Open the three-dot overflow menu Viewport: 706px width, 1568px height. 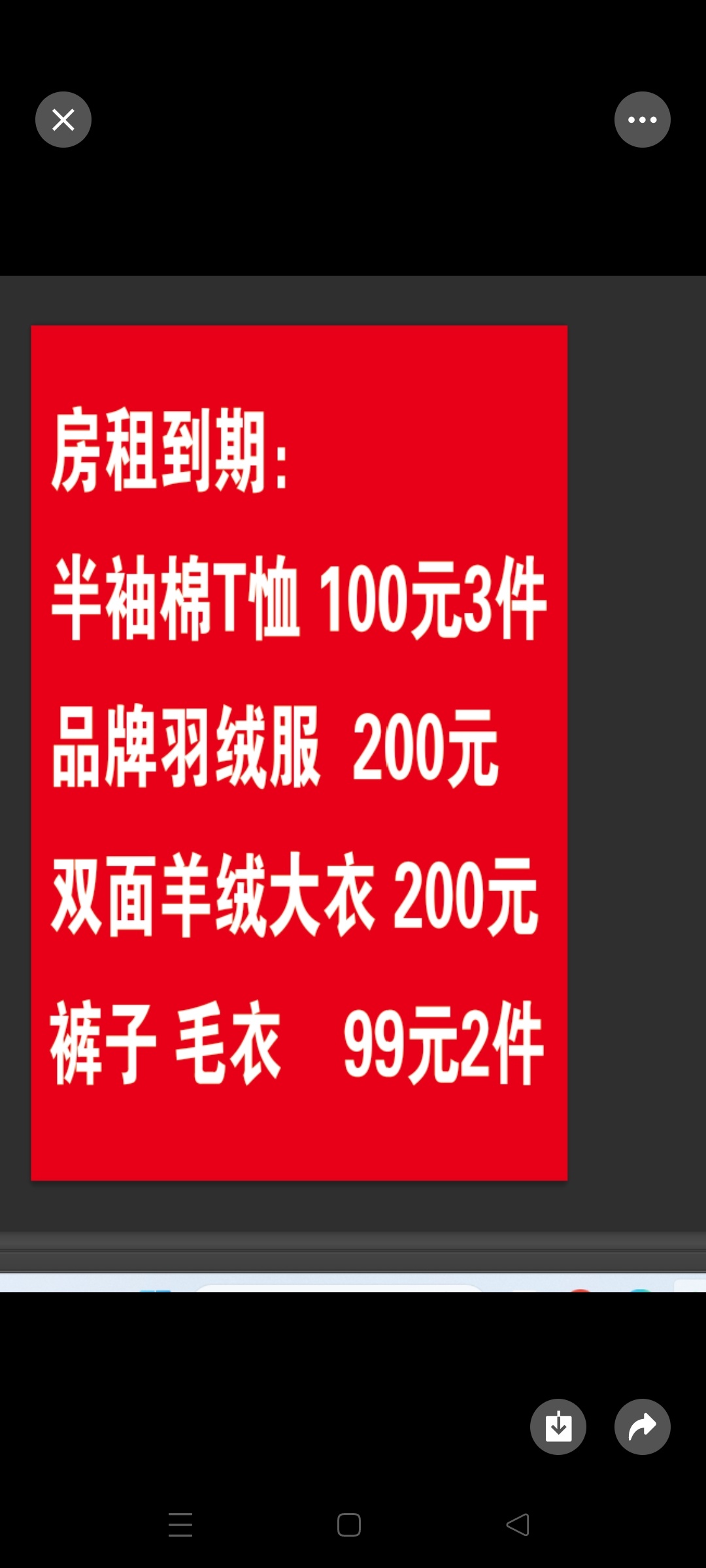[x=642, y=120]
